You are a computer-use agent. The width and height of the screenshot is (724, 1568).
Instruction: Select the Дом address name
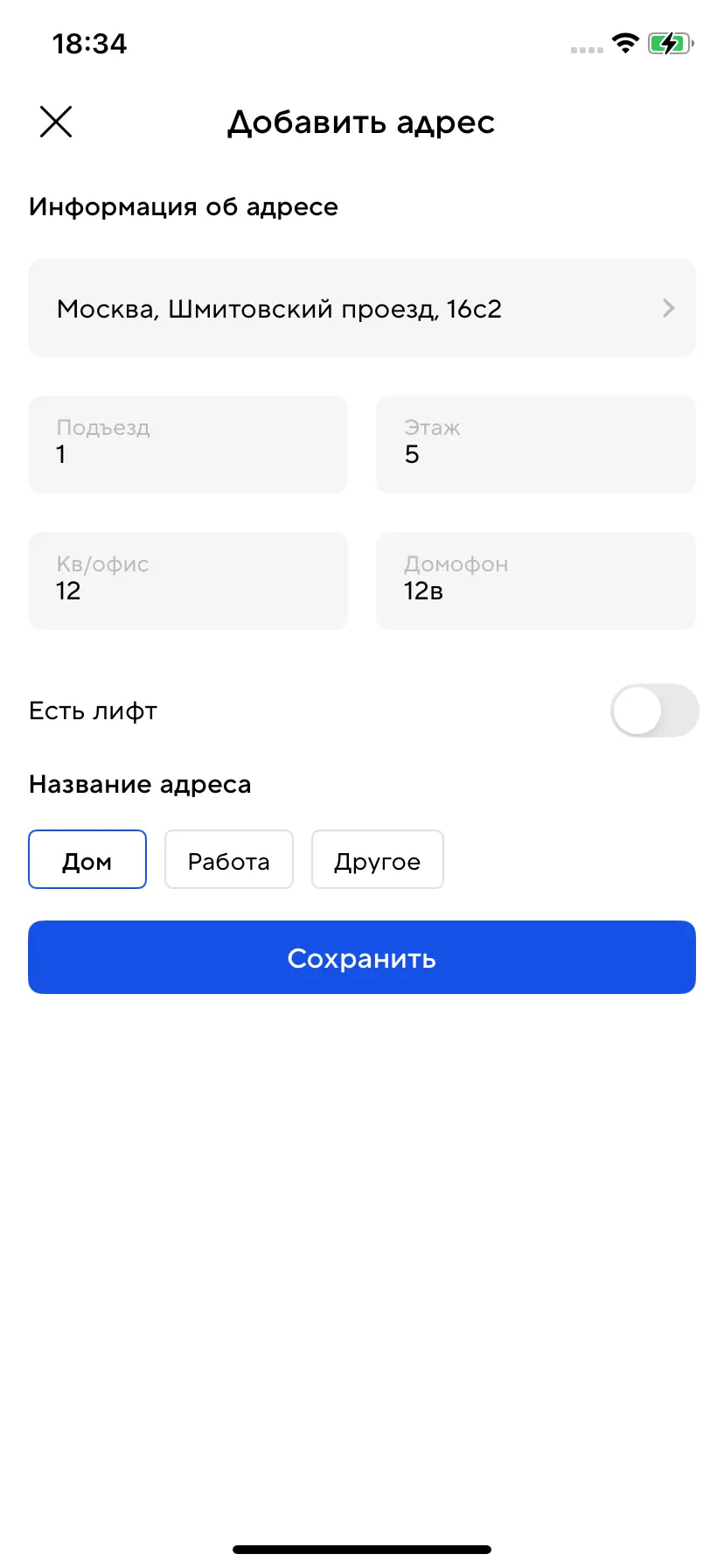click(x=87, y=859)
